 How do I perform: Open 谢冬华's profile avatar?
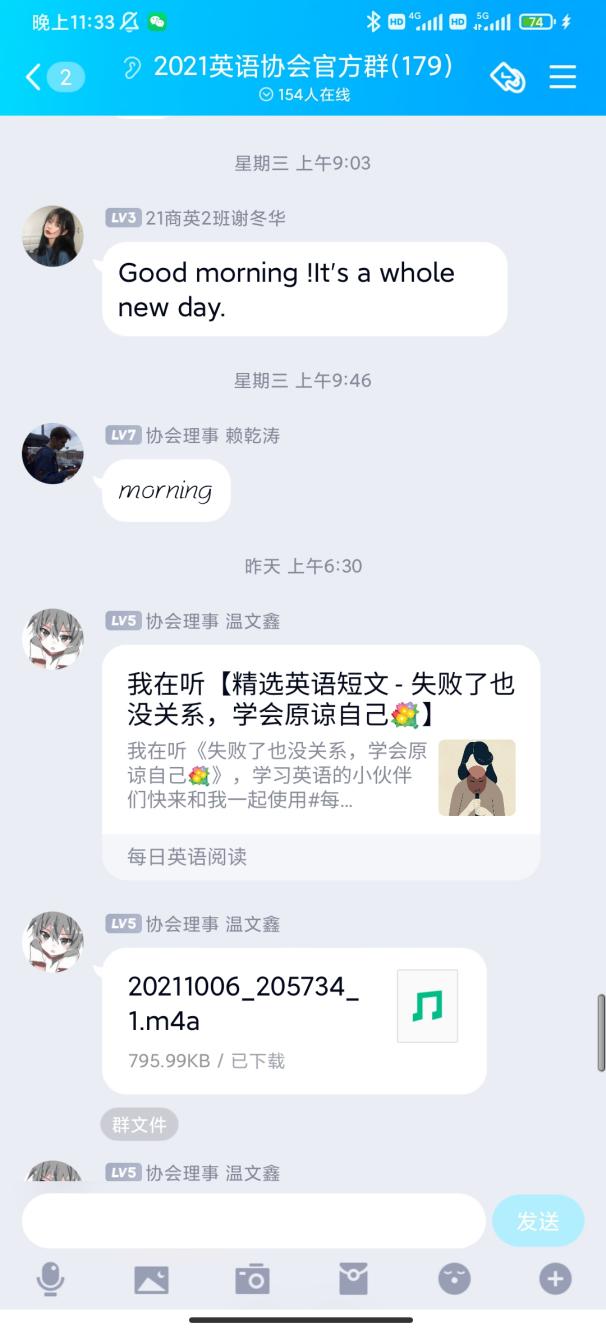53,236
